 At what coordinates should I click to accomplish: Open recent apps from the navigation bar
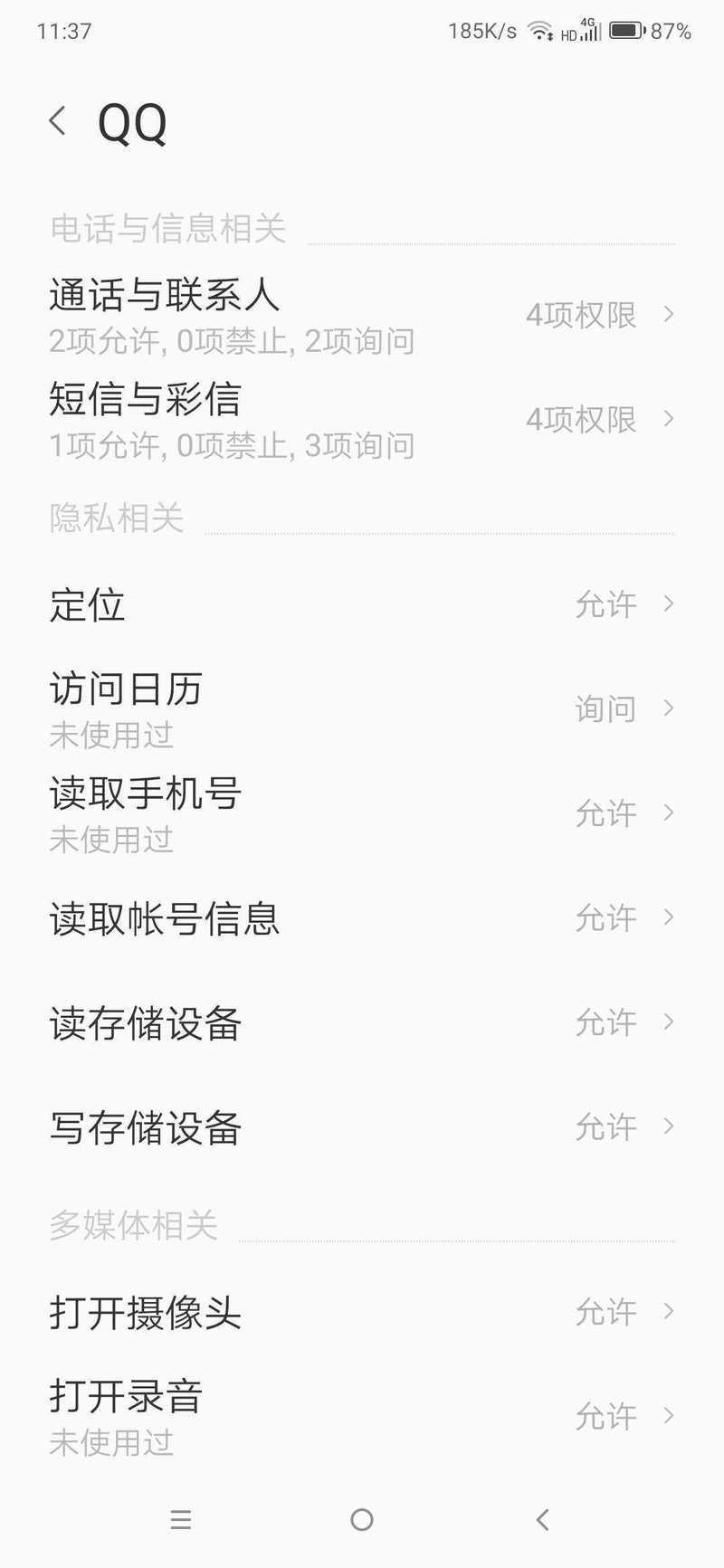[x=181, y=1520]
